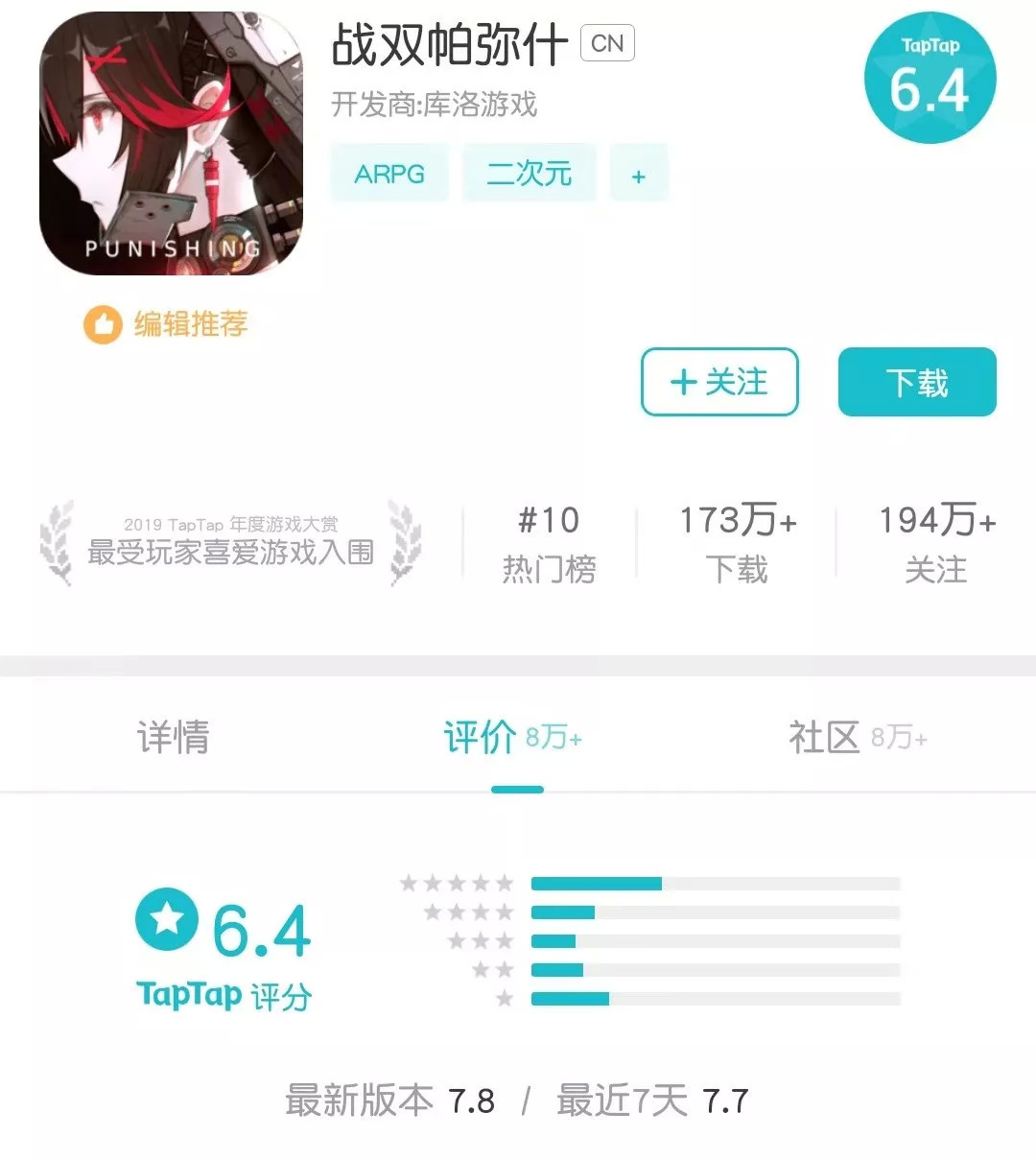Follow the game with +关注
The height and width of the screenshot is (1160, 1036).
point(719,382)
